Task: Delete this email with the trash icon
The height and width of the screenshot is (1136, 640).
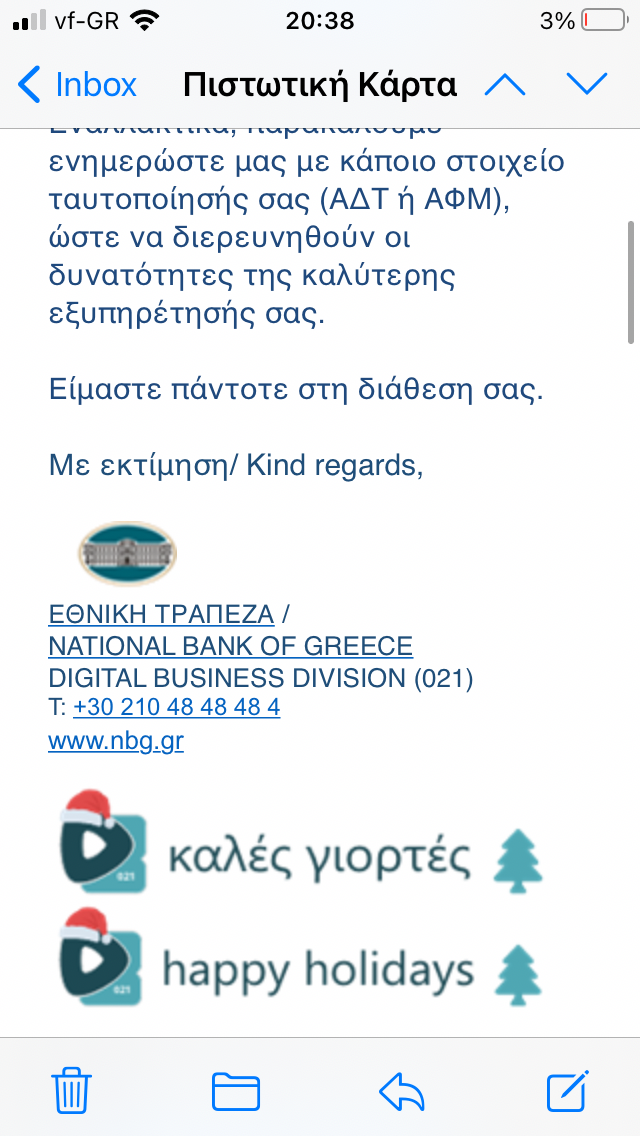Action: [72, 1091]
